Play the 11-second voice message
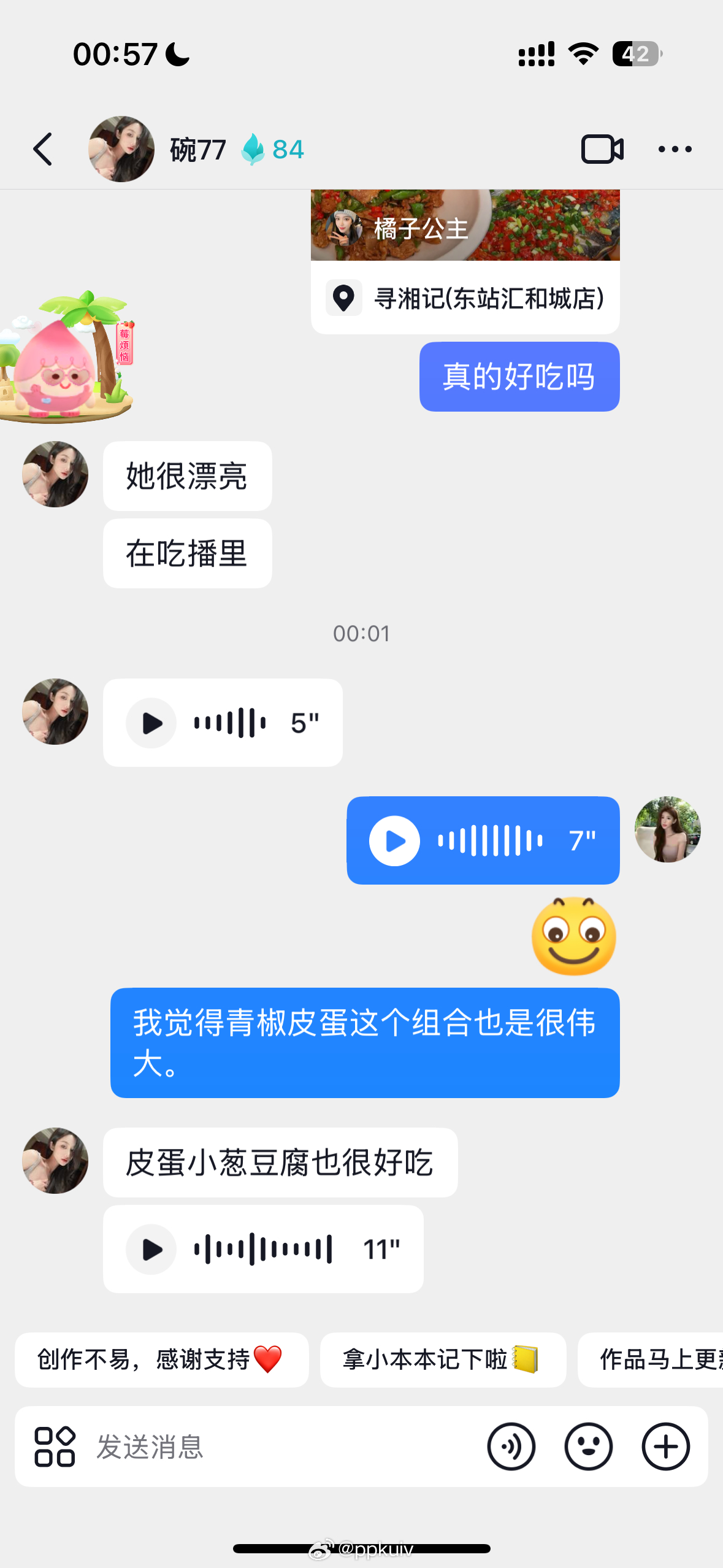The height and width of the screenshot is (1568, 723). click(151, 1249)
